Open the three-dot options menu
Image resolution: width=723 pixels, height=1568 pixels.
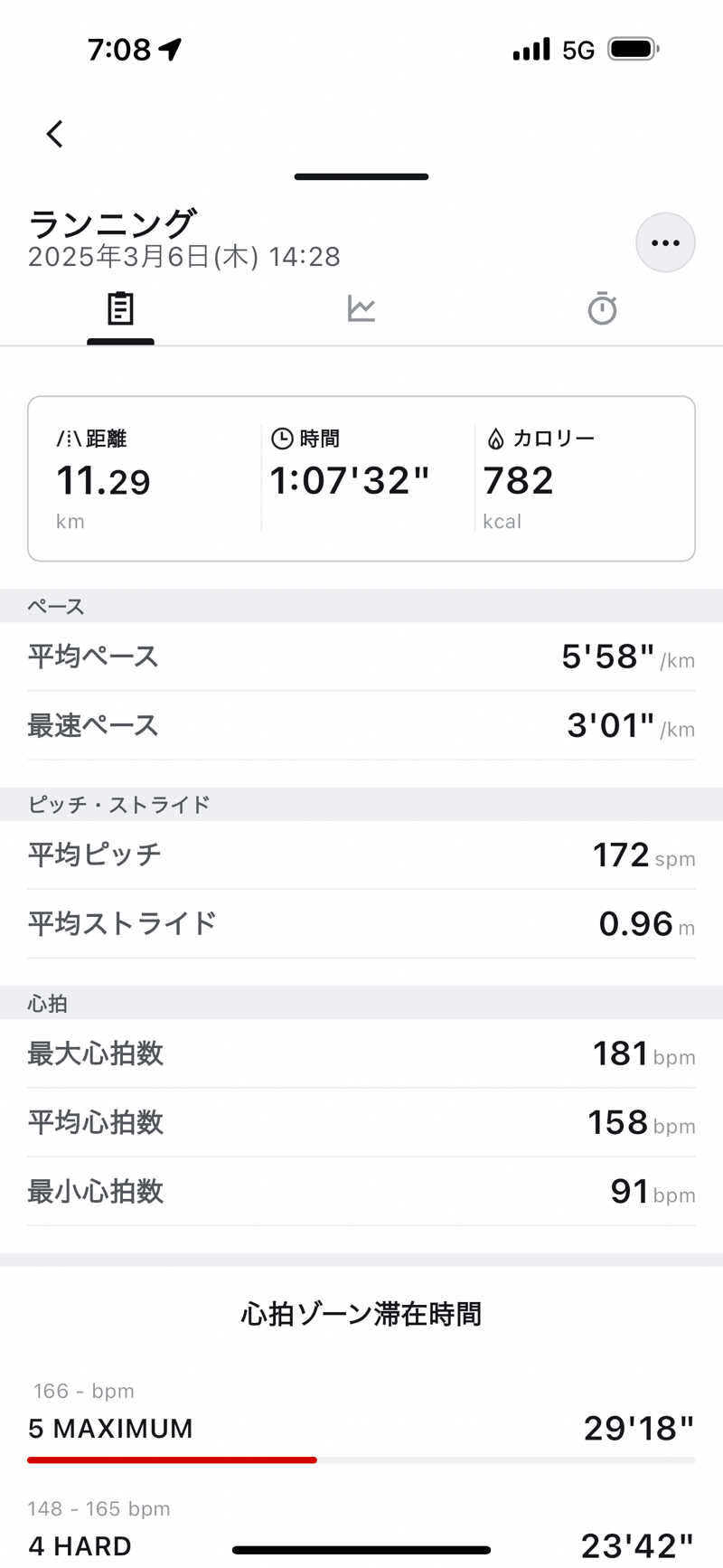click(x=665, y=242)
